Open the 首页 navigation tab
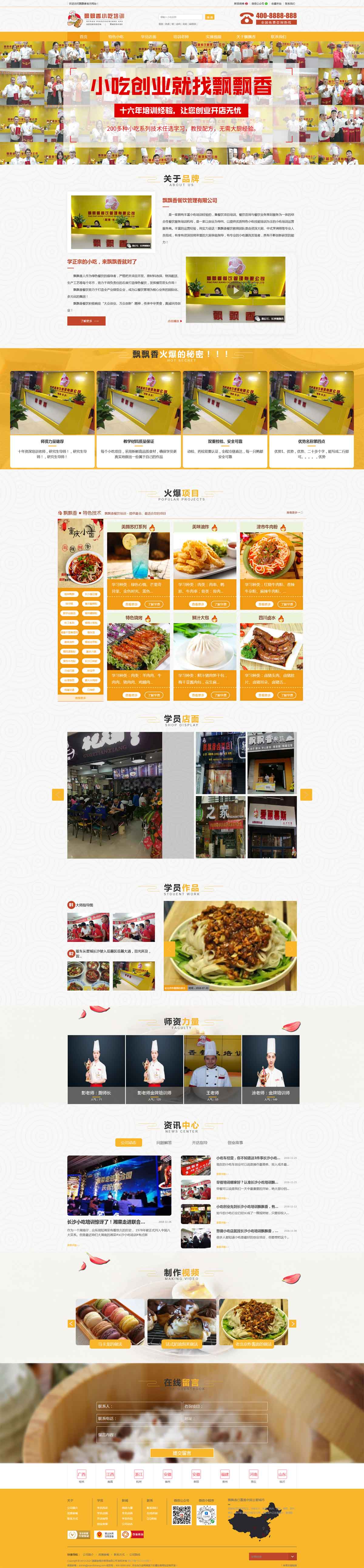The width and height of the screenshot is (364, 1568). [83, 36]
